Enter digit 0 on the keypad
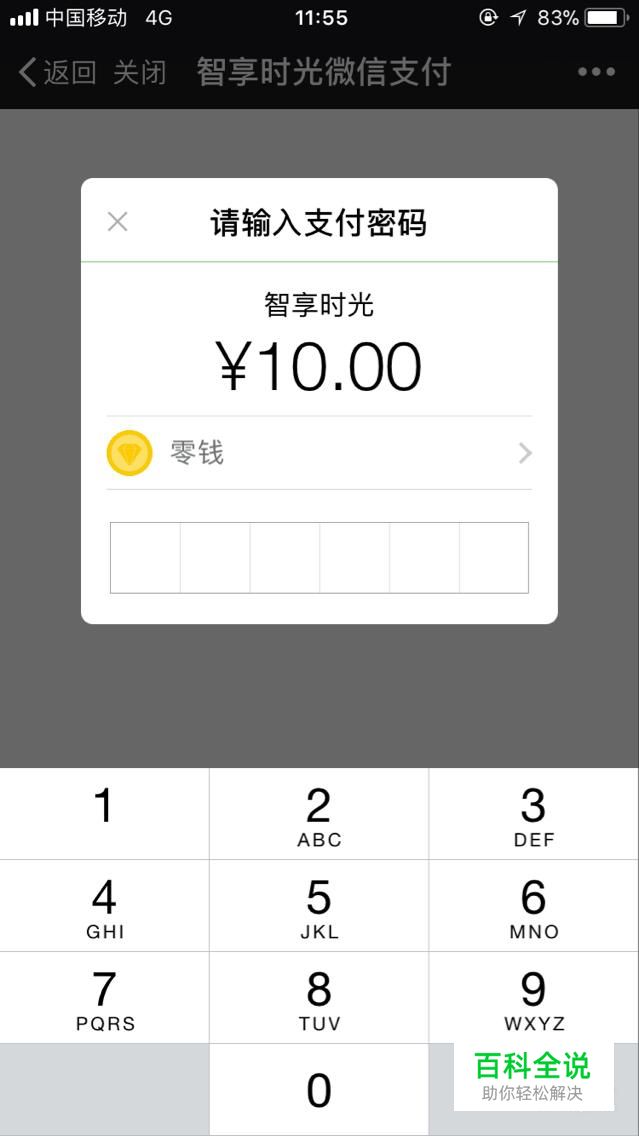Image resolution: width=639 pixels, height=1136 pixels. [319, 1090]
